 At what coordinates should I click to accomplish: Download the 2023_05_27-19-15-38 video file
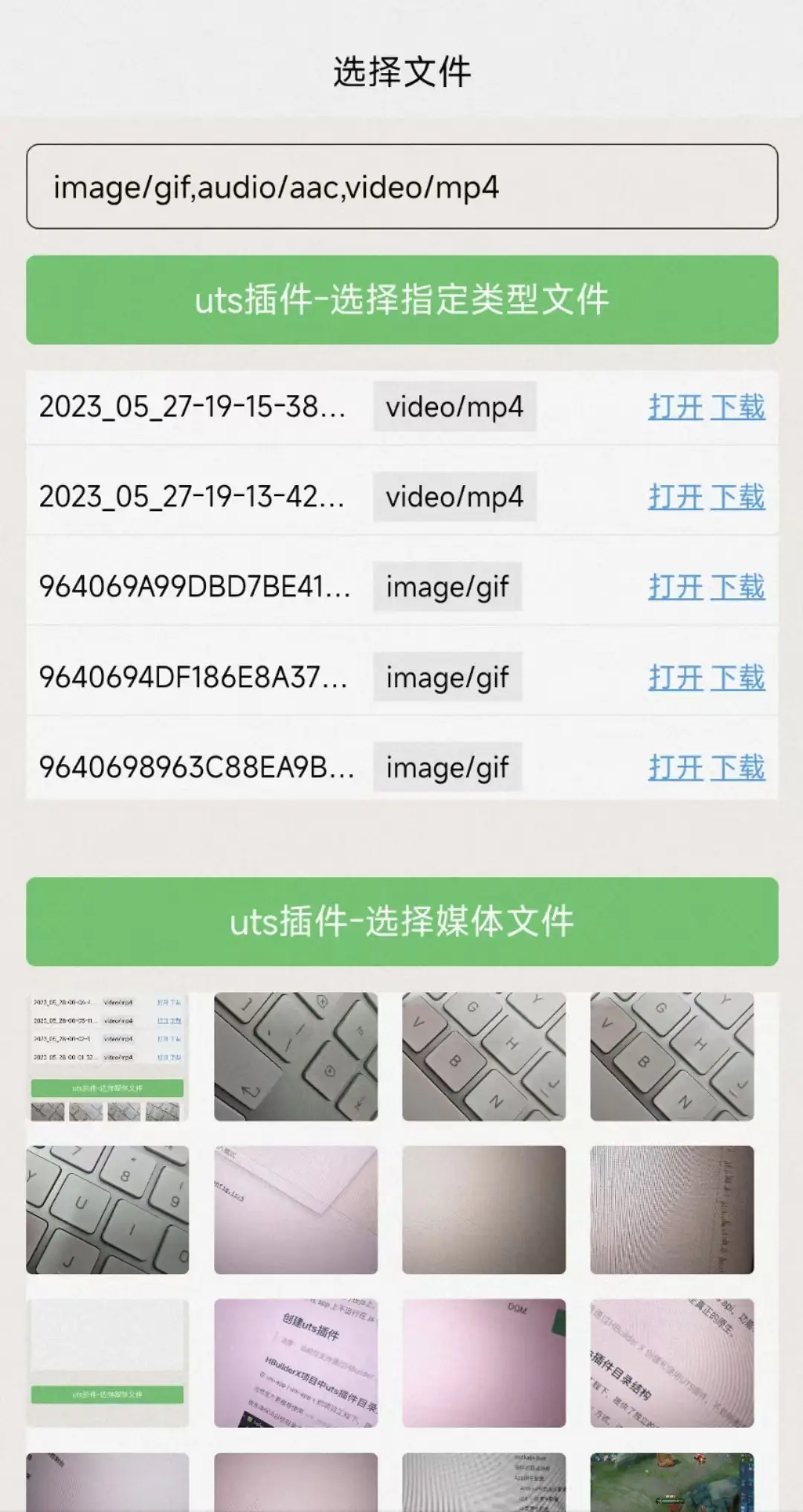(x=738, y=407)
